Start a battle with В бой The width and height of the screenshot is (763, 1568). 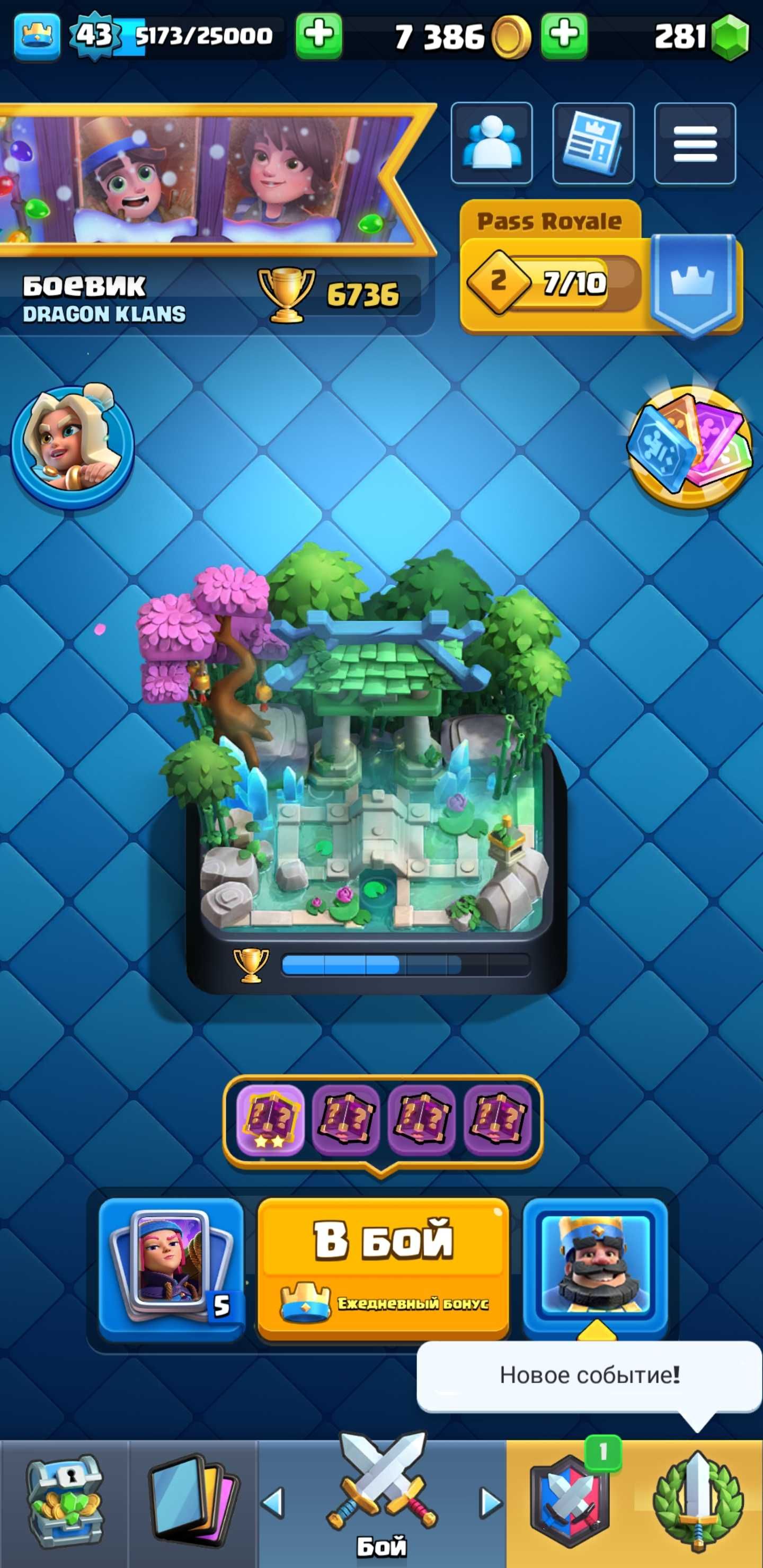coord(383,1269)
